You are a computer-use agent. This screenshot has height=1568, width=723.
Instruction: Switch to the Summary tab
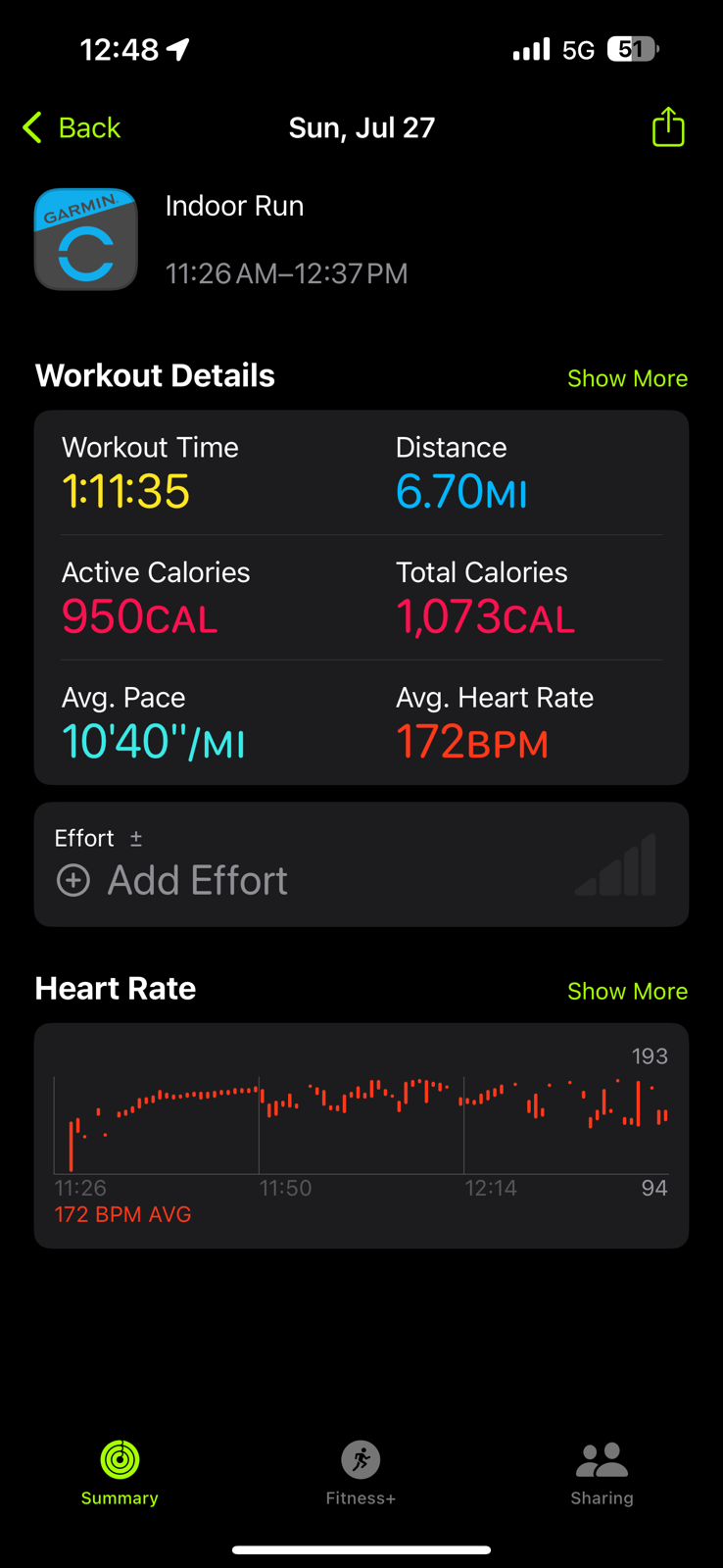120,1473
